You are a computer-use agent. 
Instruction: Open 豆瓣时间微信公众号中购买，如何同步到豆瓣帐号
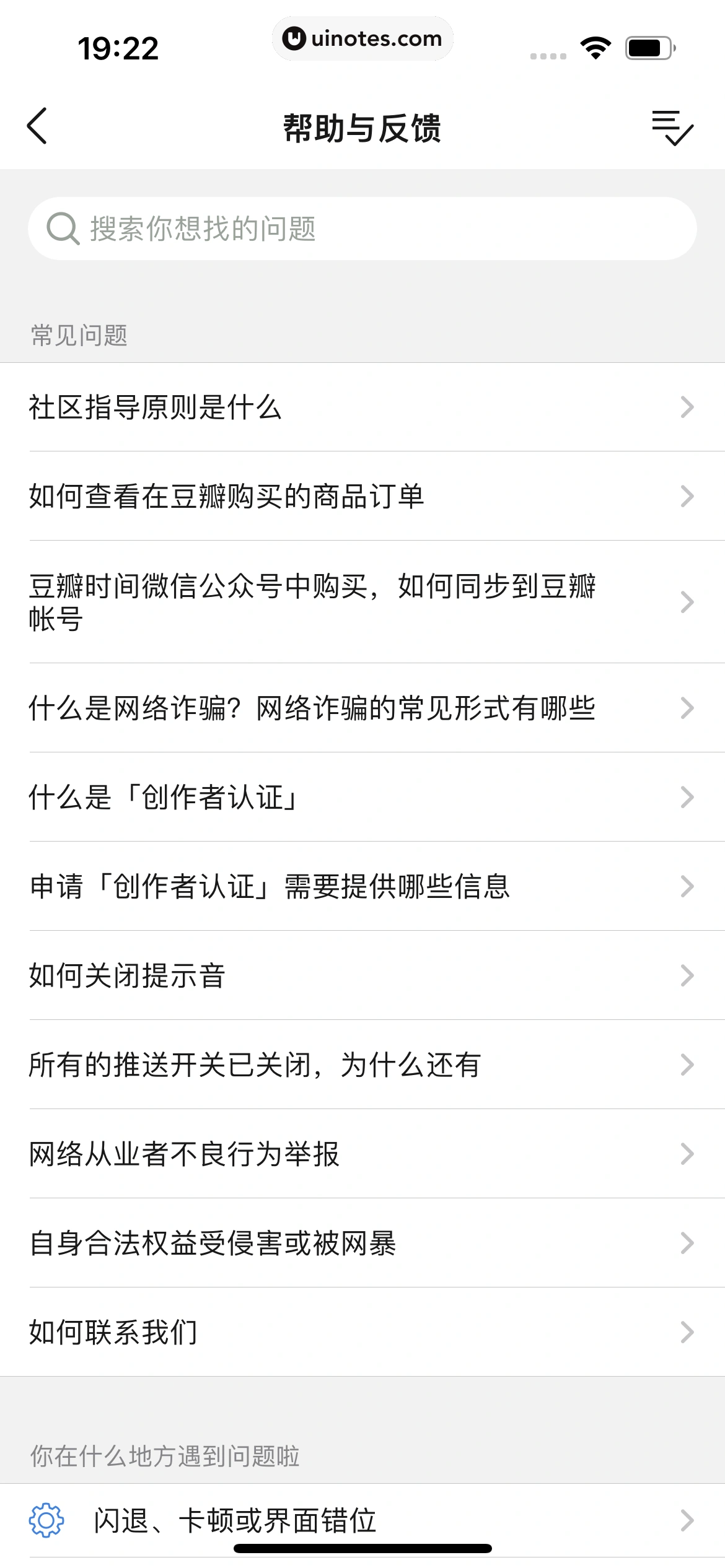(362, 604)
